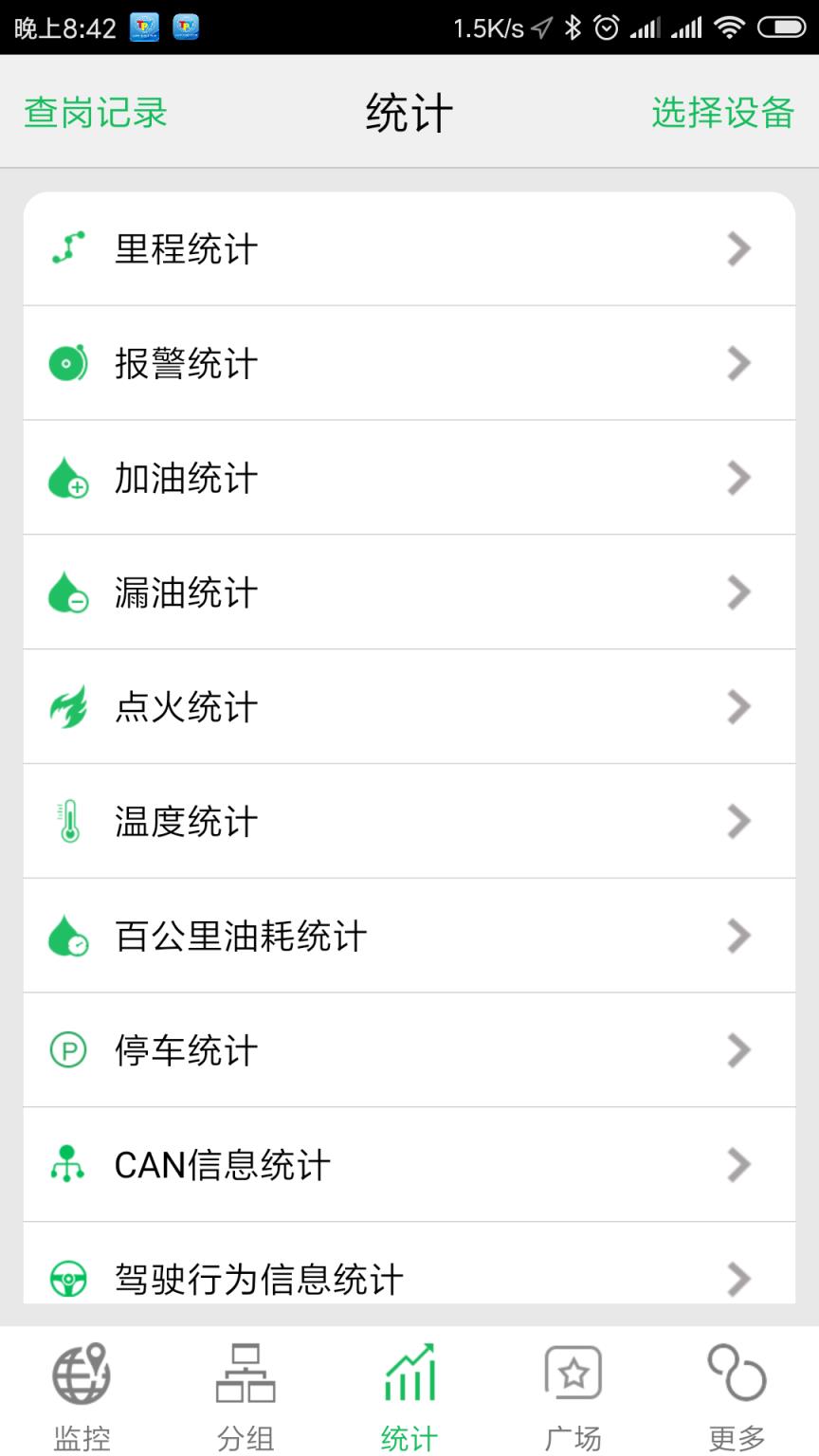Click the fuel-minus droplet icon for 漏油统计
The width and height of the screenshot is (819, 1456).
click(x=66, y=592)
